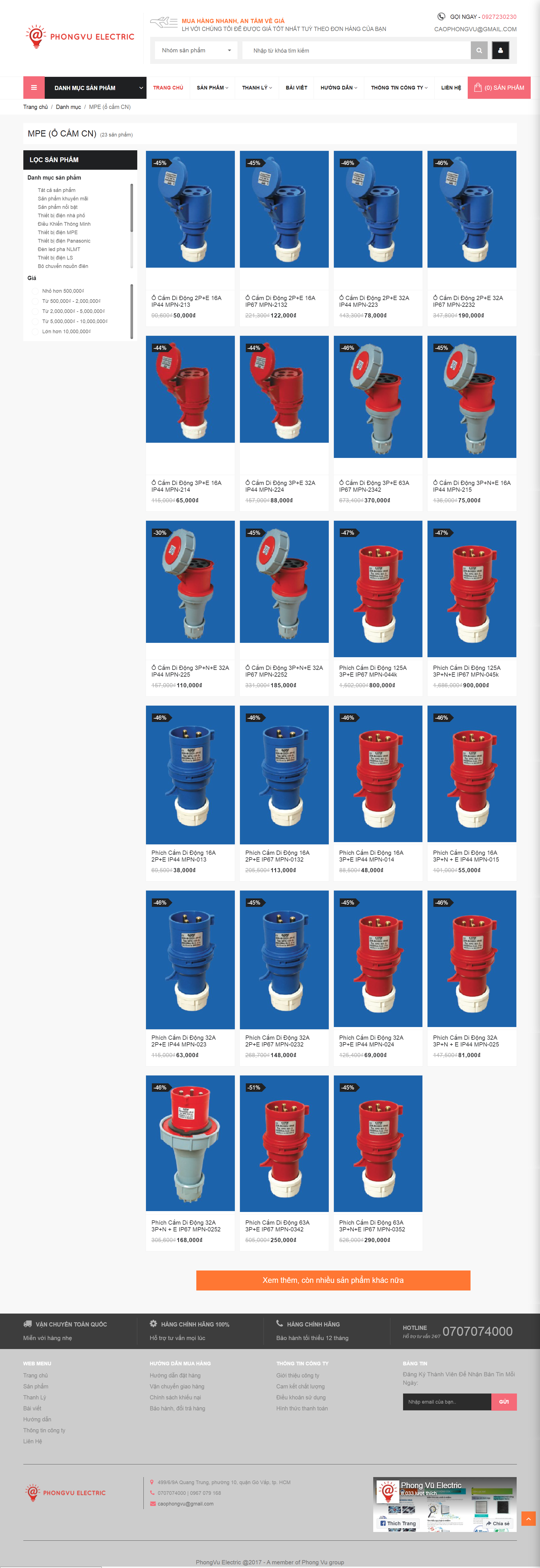540x1568 pixels.
Task: Tap the search magnifier button
Action: [479, 51]
